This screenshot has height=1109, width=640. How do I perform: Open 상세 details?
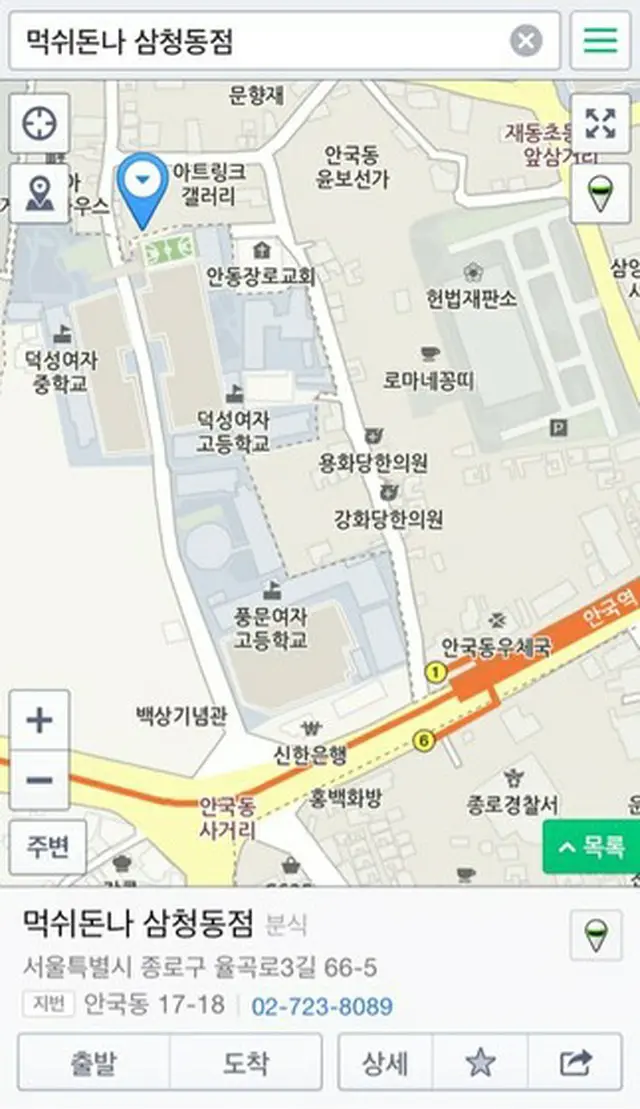pyautogui.click(x=385, y=1062)
